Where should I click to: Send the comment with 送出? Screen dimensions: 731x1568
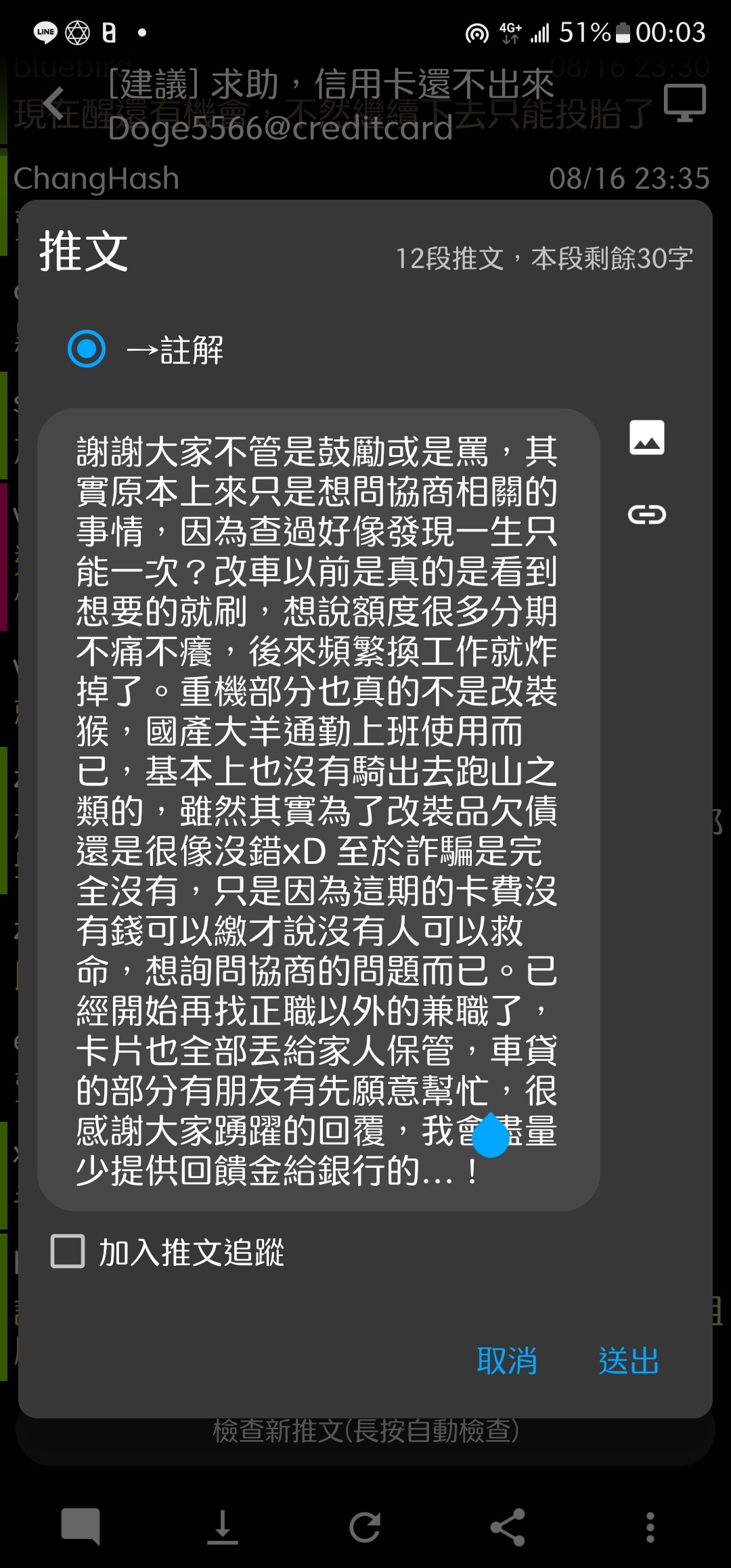pos(628,1361)
